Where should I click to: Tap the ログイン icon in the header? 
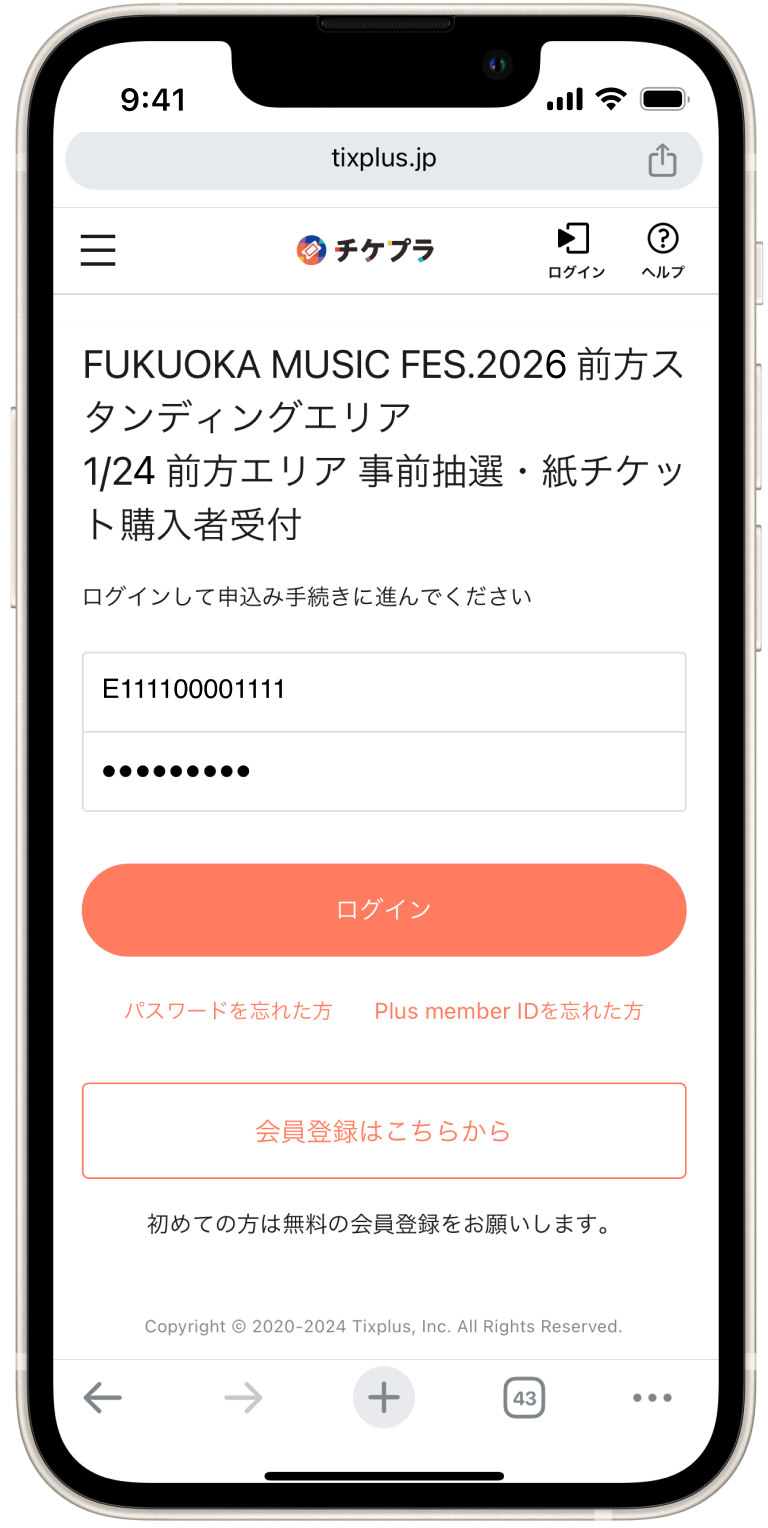(576, 250)
